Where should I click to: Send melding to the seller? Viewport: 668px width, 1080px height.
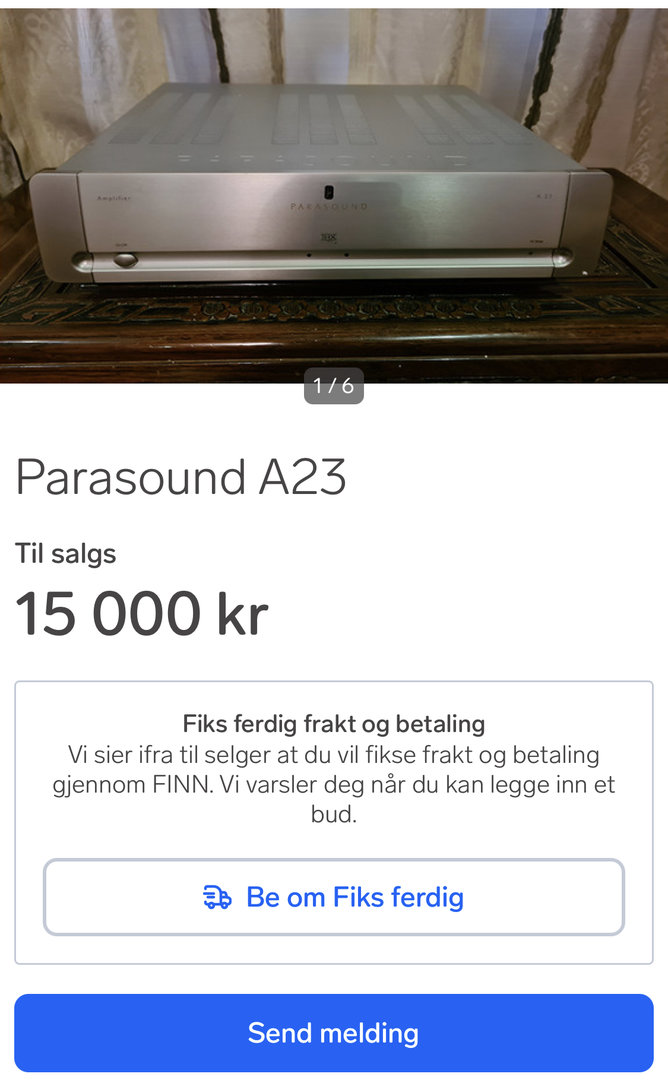pyautogui.click(x=334, y=1032)
